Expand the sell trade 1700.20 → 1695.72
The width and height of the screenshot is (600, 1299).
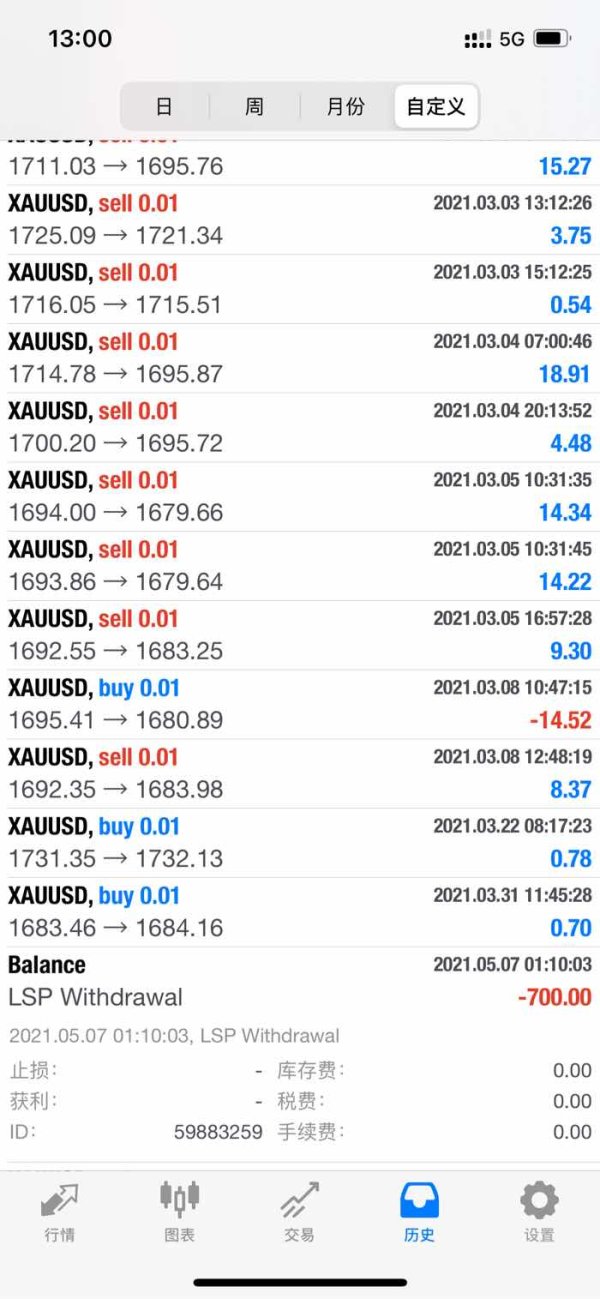coord(300,427)
